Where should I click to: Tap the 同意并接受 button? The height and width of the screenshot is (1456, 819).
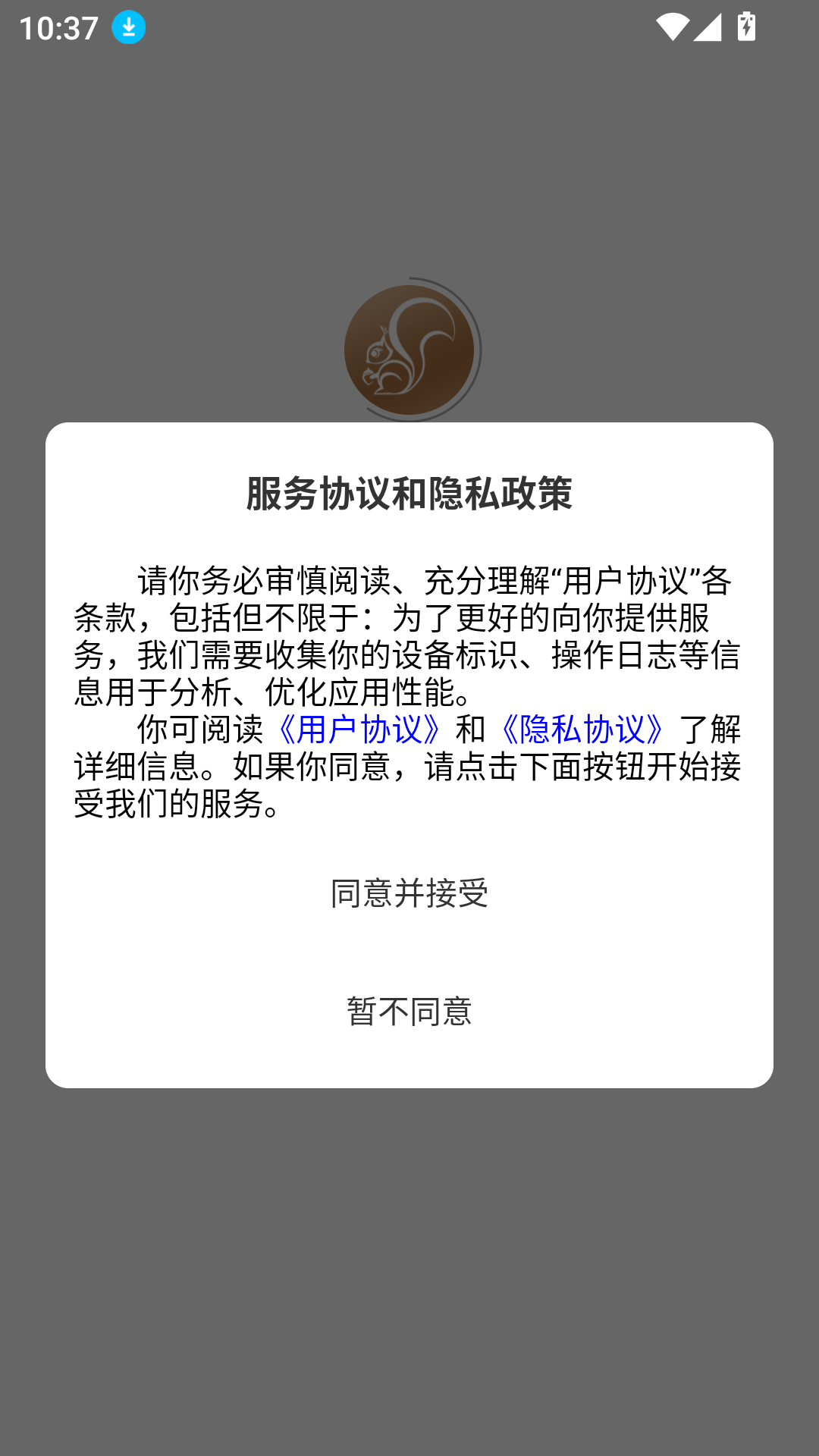tap(409, 893)
